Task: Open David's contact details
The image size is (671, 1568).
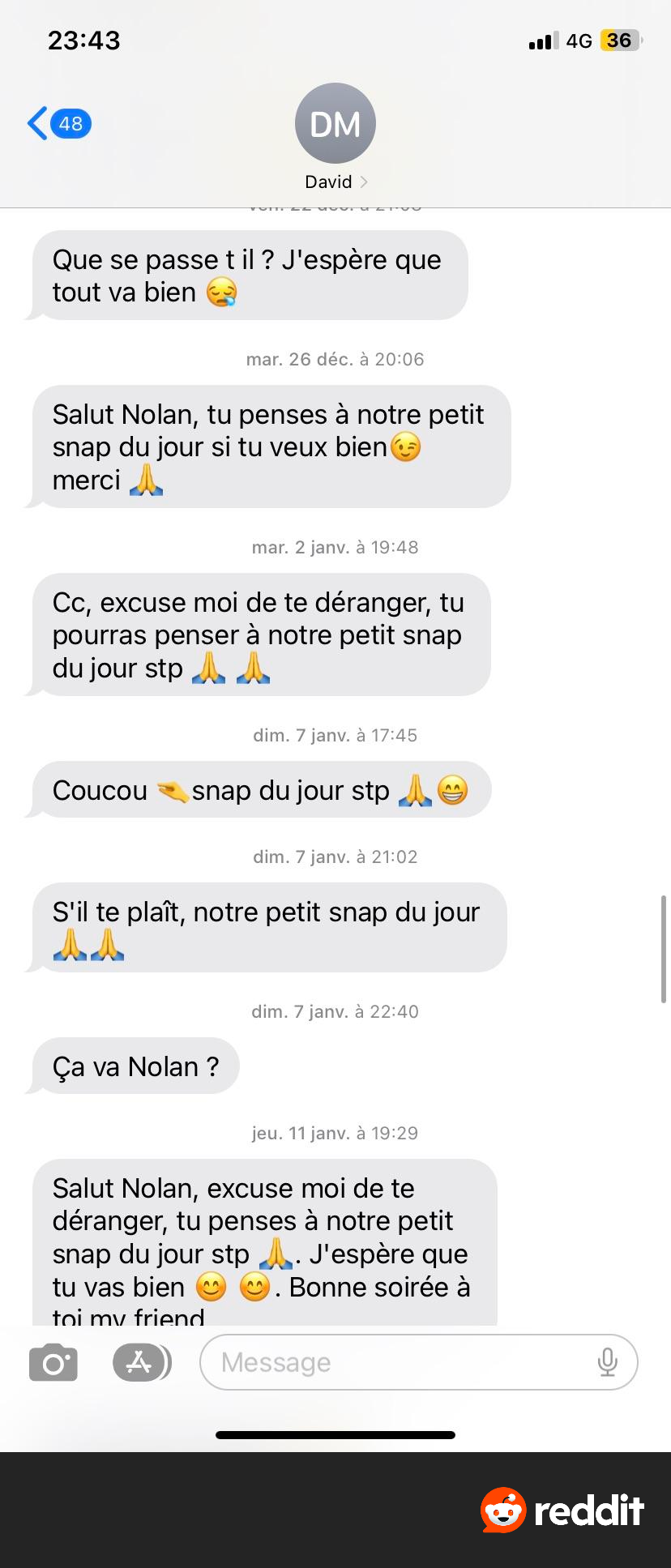Action: (x=335, y=138)
